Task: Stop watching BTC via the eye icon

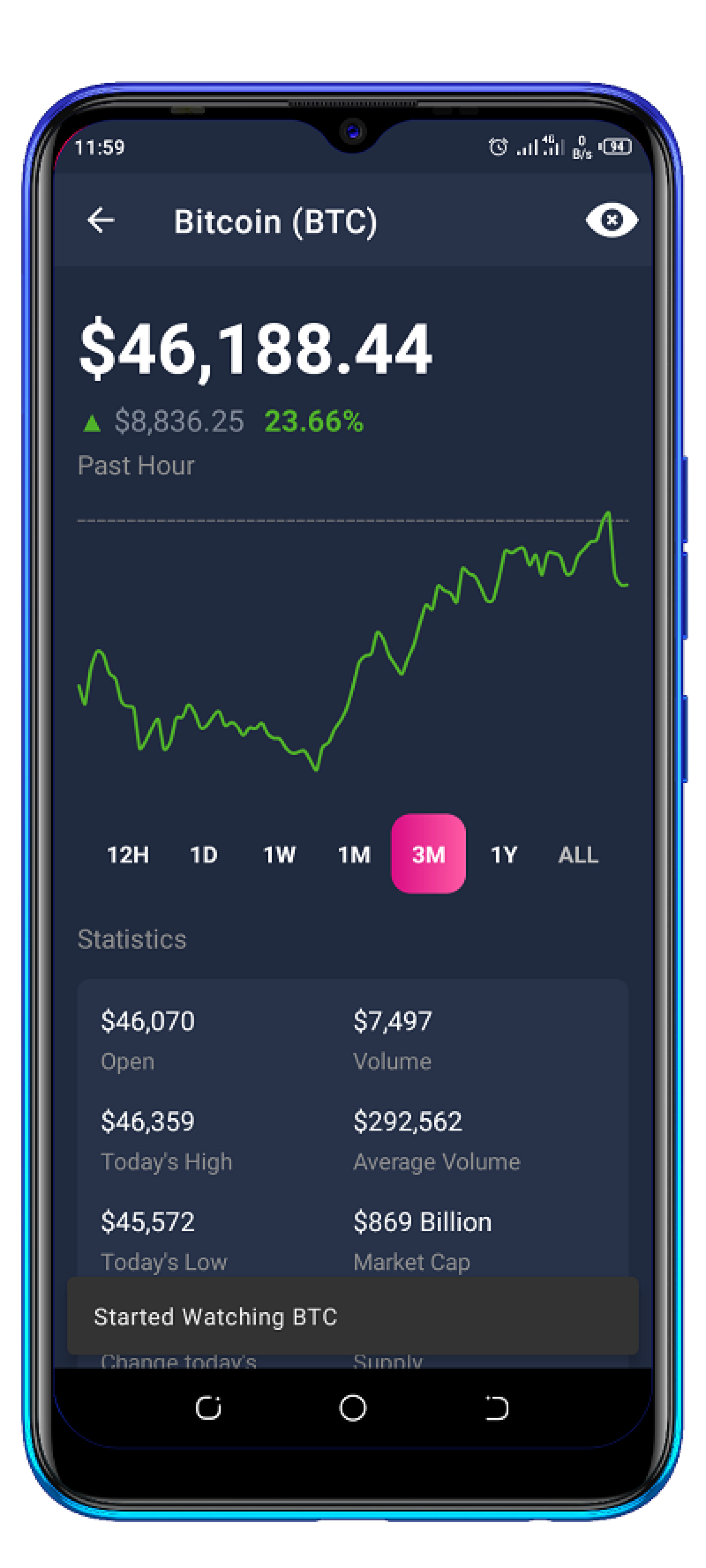Action: pyautogui.click(x=612, y=220)
